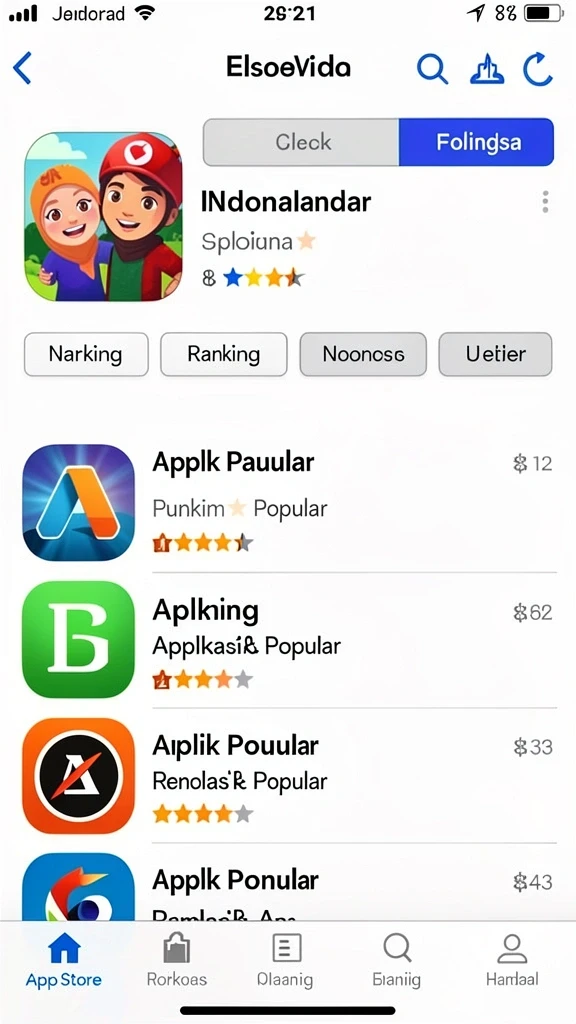Go to the Rorkoas tab

pyautogui.click(x=176, y=960)
